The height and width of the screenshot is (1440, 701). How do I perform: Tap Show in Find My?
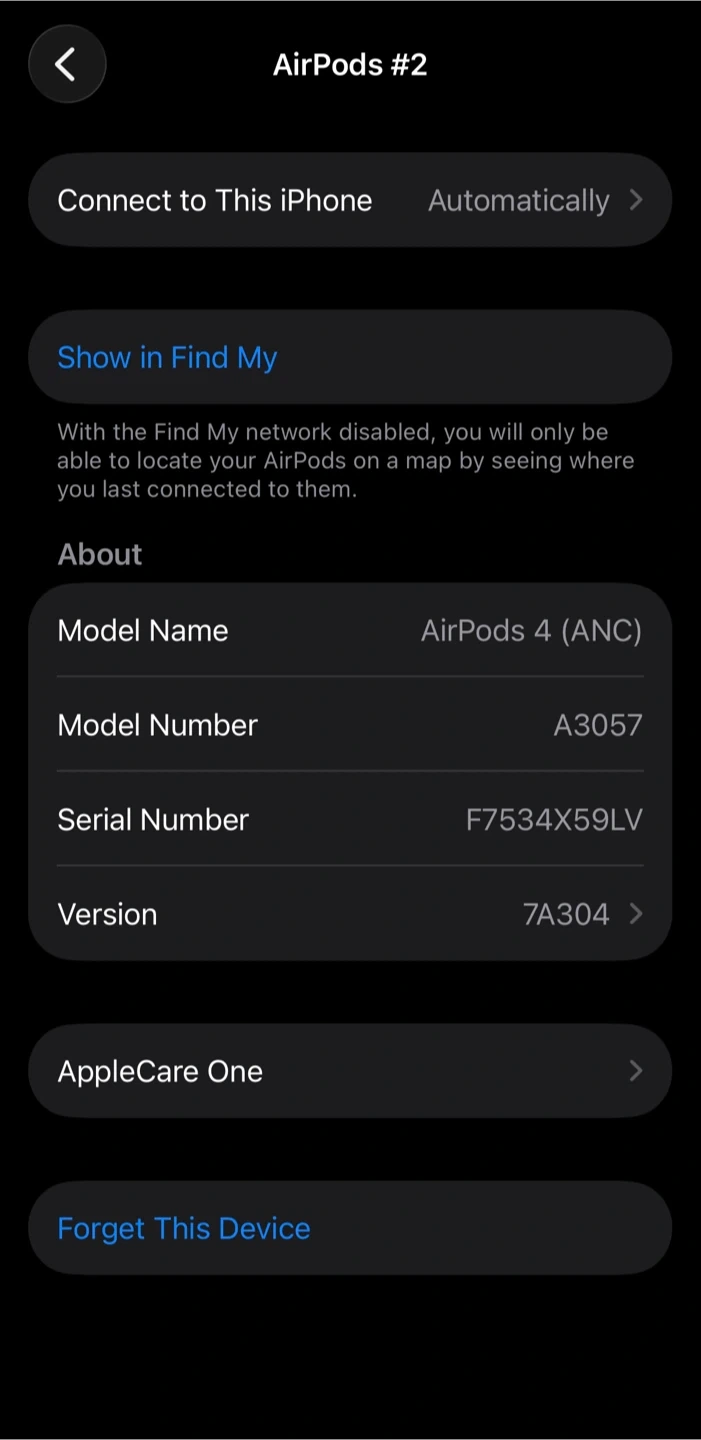pos(168,357)
